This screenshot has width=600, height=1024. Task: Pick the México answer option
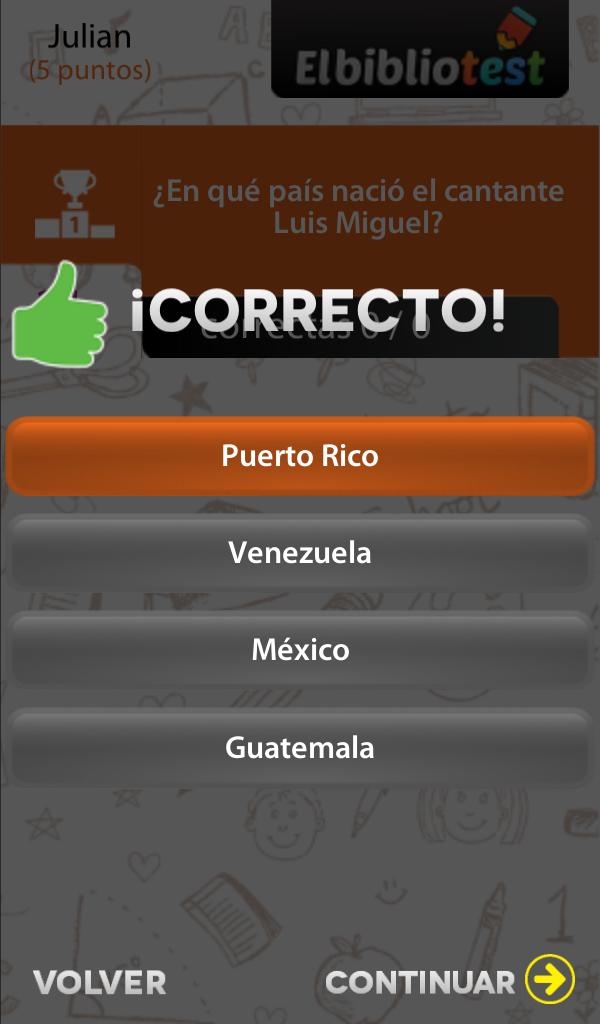click(300, 649)
